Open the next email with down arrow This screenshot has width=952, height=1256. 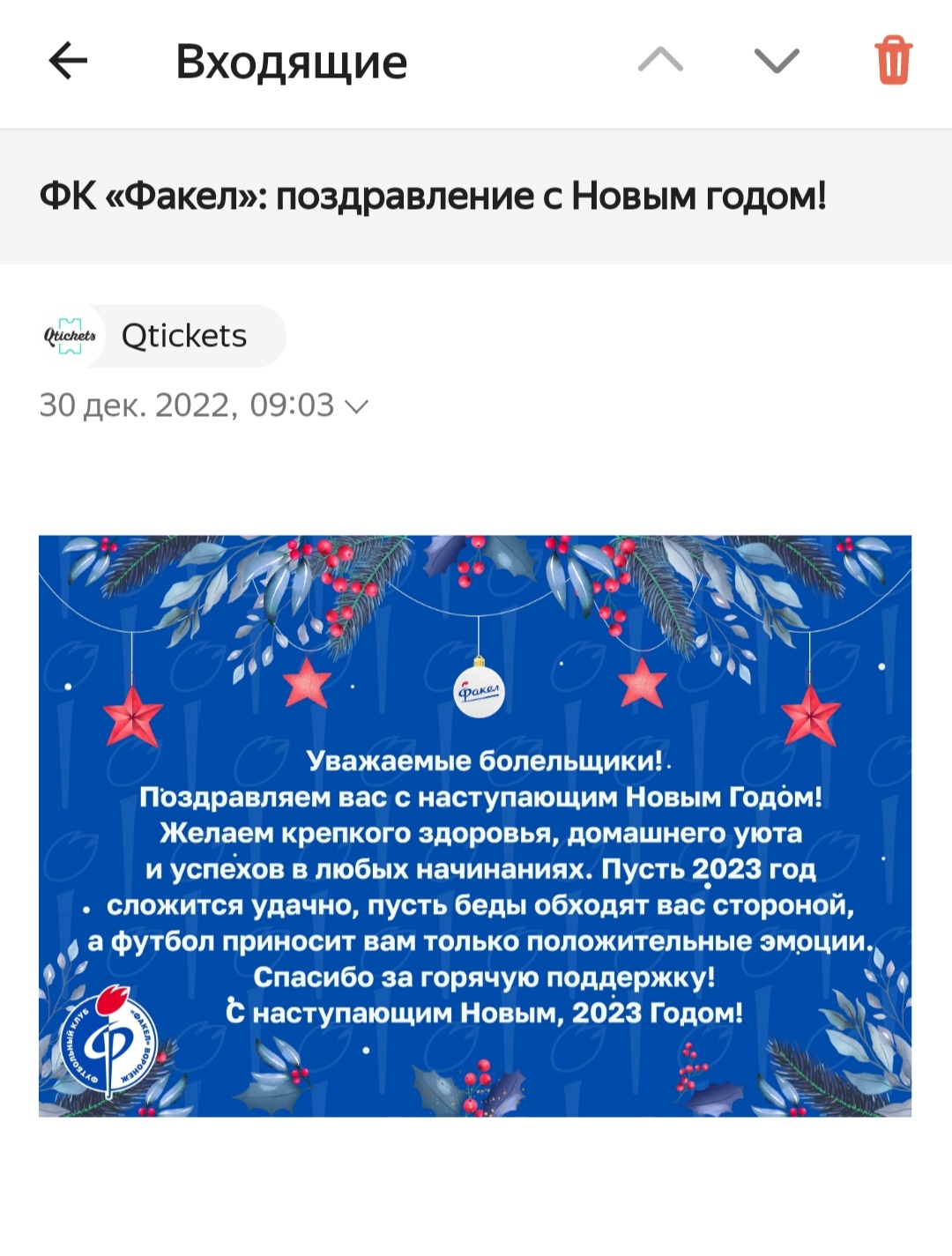pos(777,61)
